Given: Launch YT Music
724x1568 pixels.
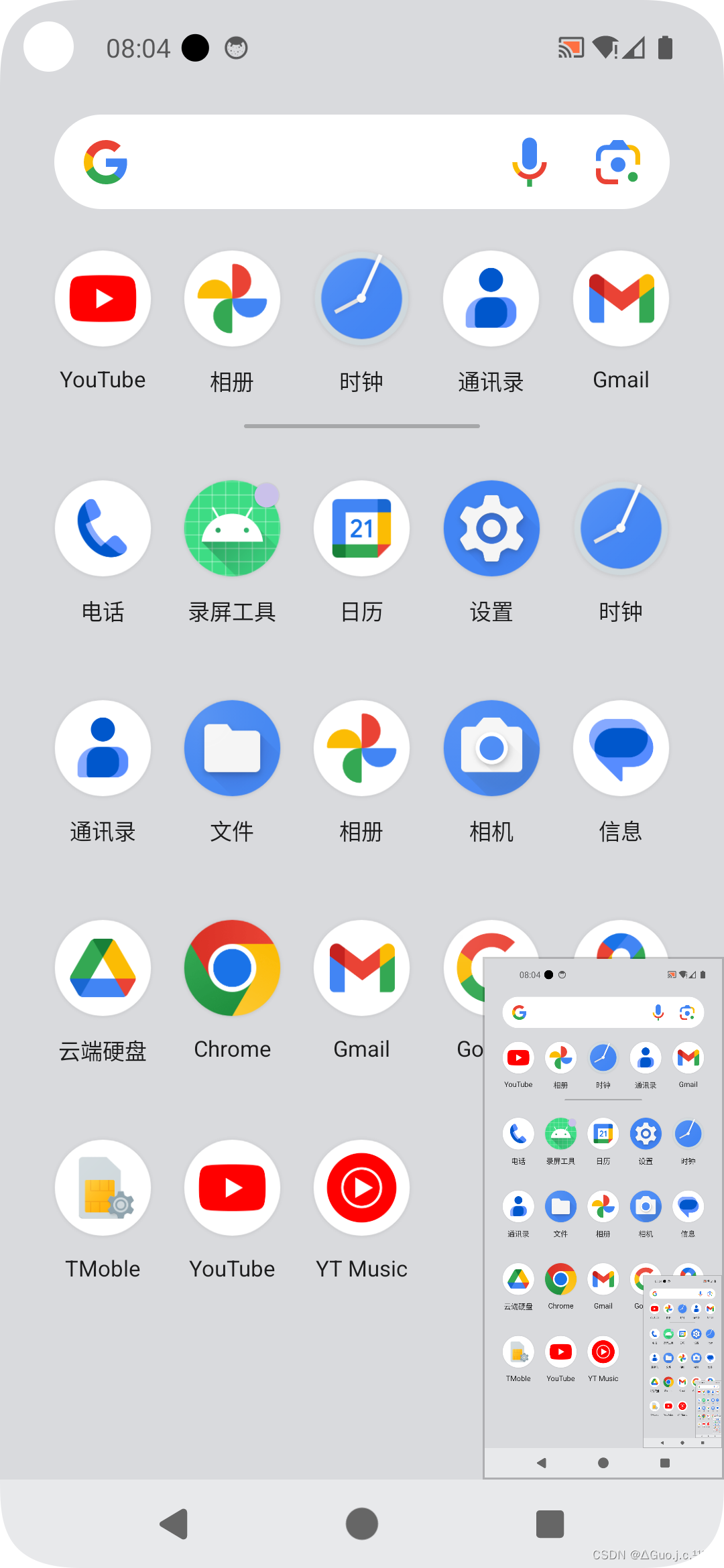Looking at the screenshot, I should [361, 1187].
